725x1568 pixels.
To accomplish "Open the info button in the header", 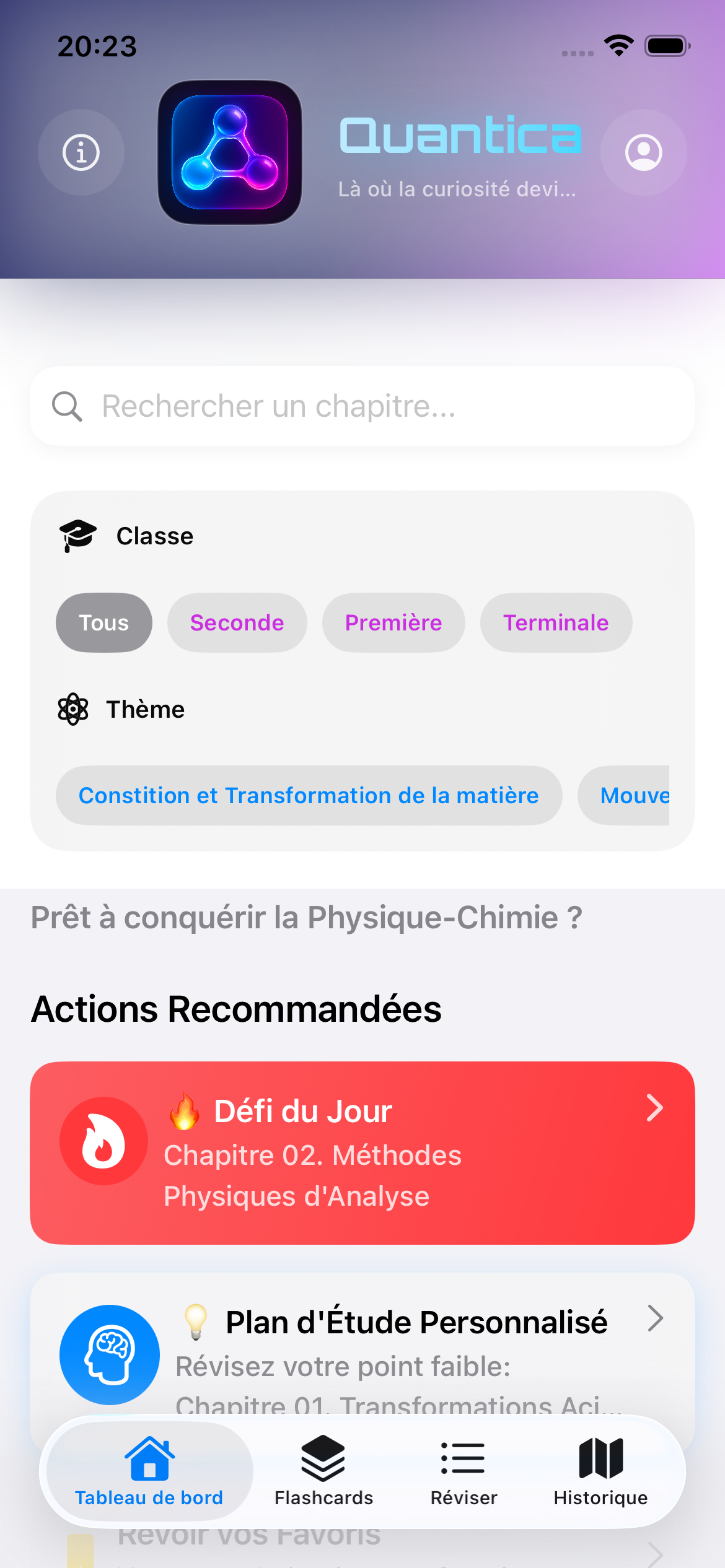I will coord(81,152).
